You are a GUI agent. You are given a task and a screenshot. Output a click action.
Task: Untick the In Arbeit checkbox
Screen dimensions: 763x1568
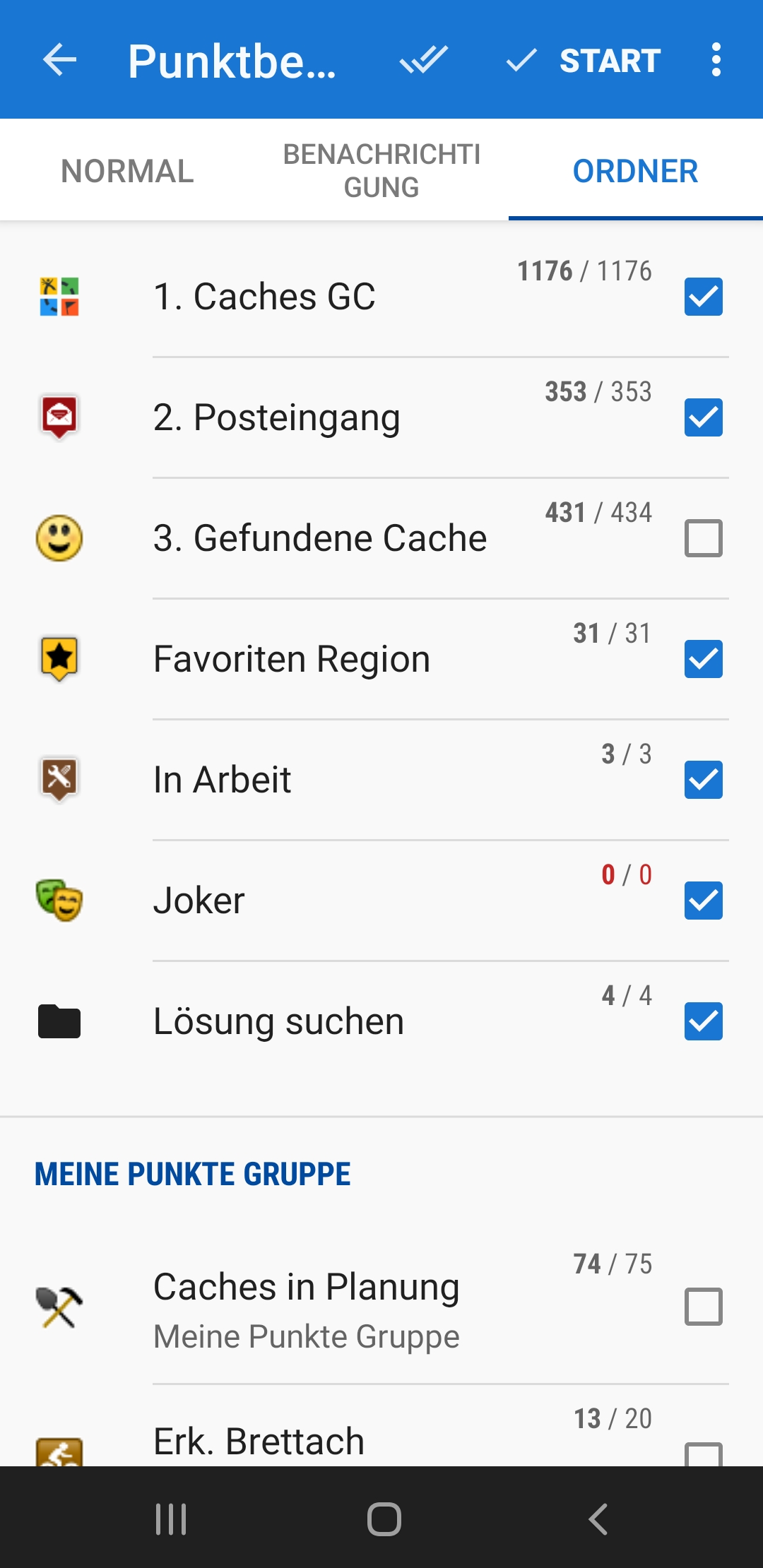(x=703, y=780)
